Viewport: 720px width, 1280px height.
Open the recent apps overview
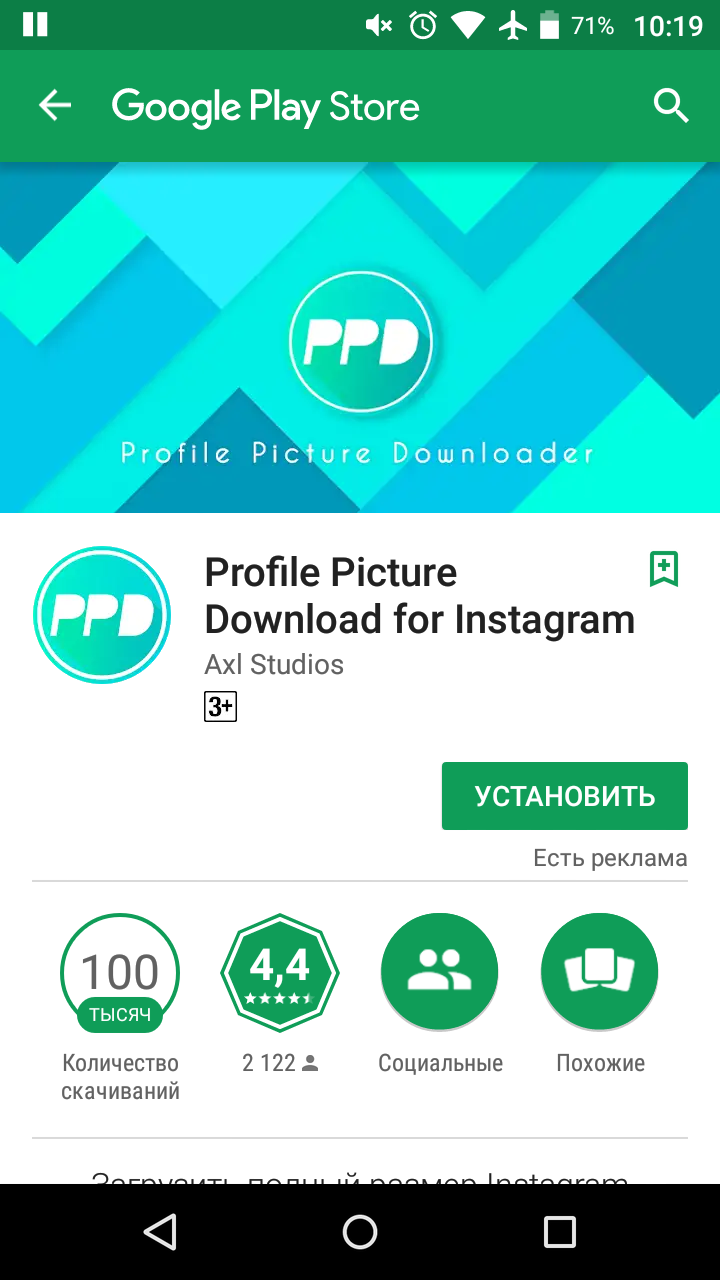[x=559, y=1232]
